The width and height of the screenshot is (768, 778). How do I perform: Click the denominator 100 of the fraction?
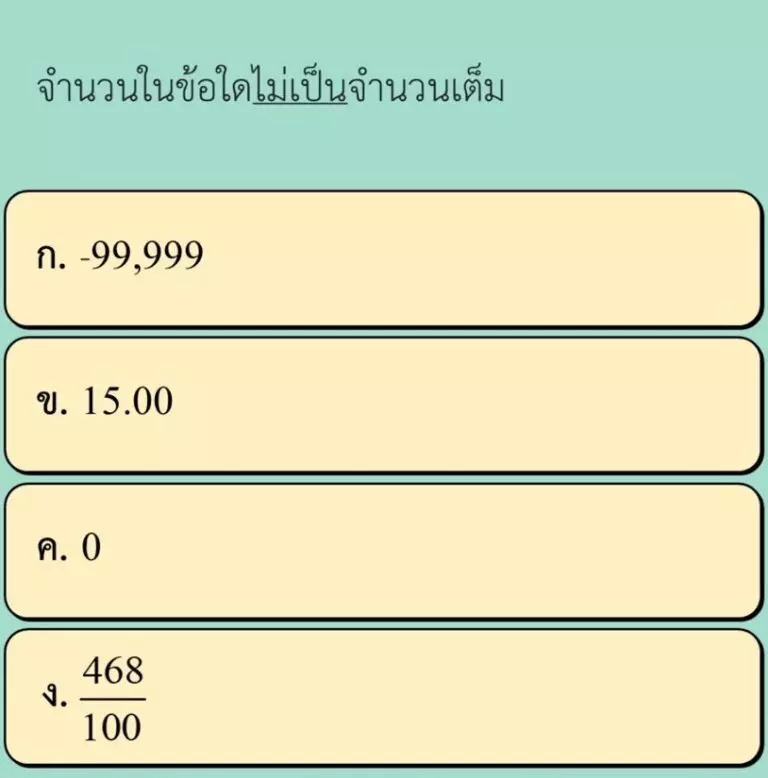(115, 725)
